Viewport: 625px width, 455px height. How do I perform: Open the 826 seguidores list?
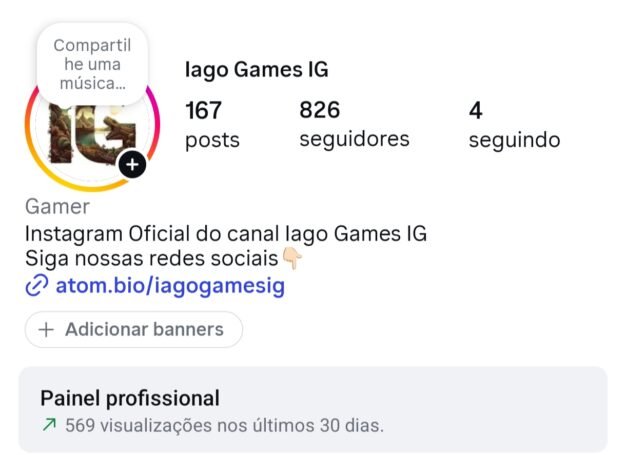354,124
